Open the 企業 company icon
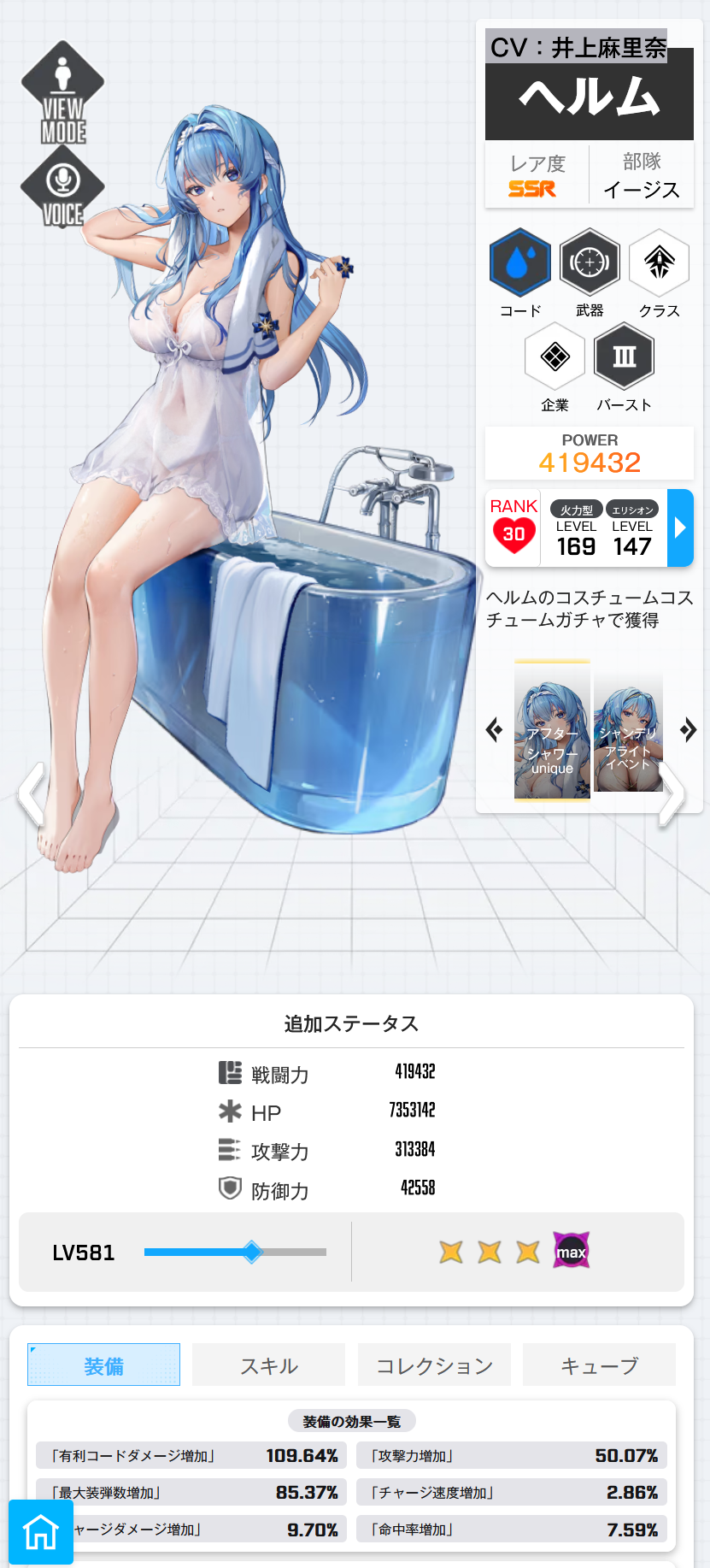Viewport: 710px width, 1568px height. (555, 357)
